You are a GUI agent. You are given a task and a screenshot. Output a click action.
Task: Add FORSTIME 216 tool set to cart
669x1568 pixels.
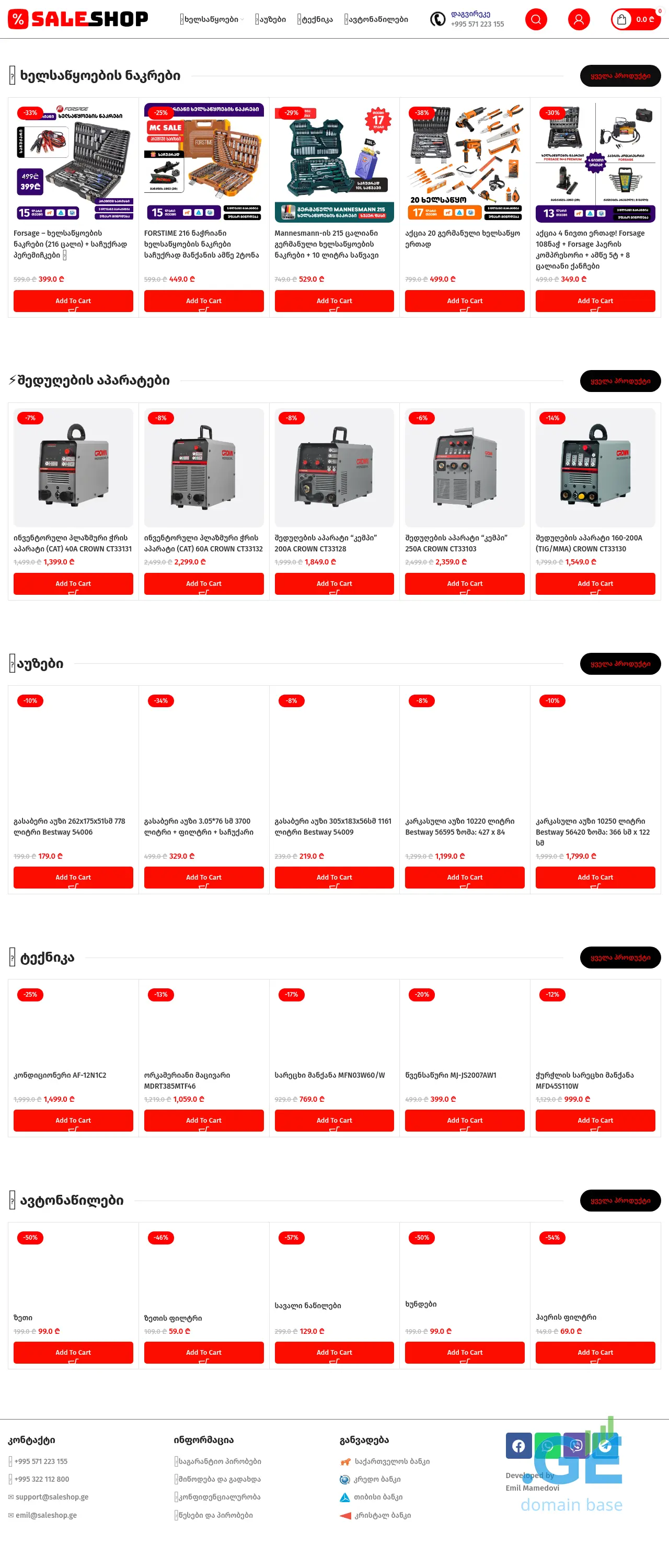pyautogui.click(x=203, y=301)
